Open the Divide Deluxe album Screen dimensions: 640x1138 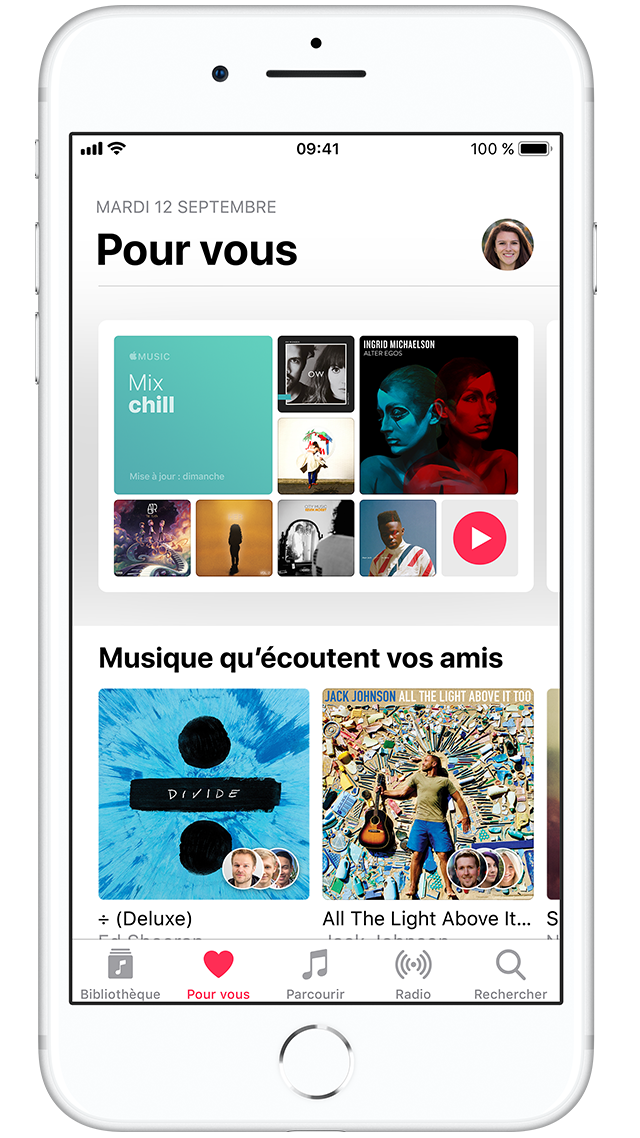pos(204,794)
